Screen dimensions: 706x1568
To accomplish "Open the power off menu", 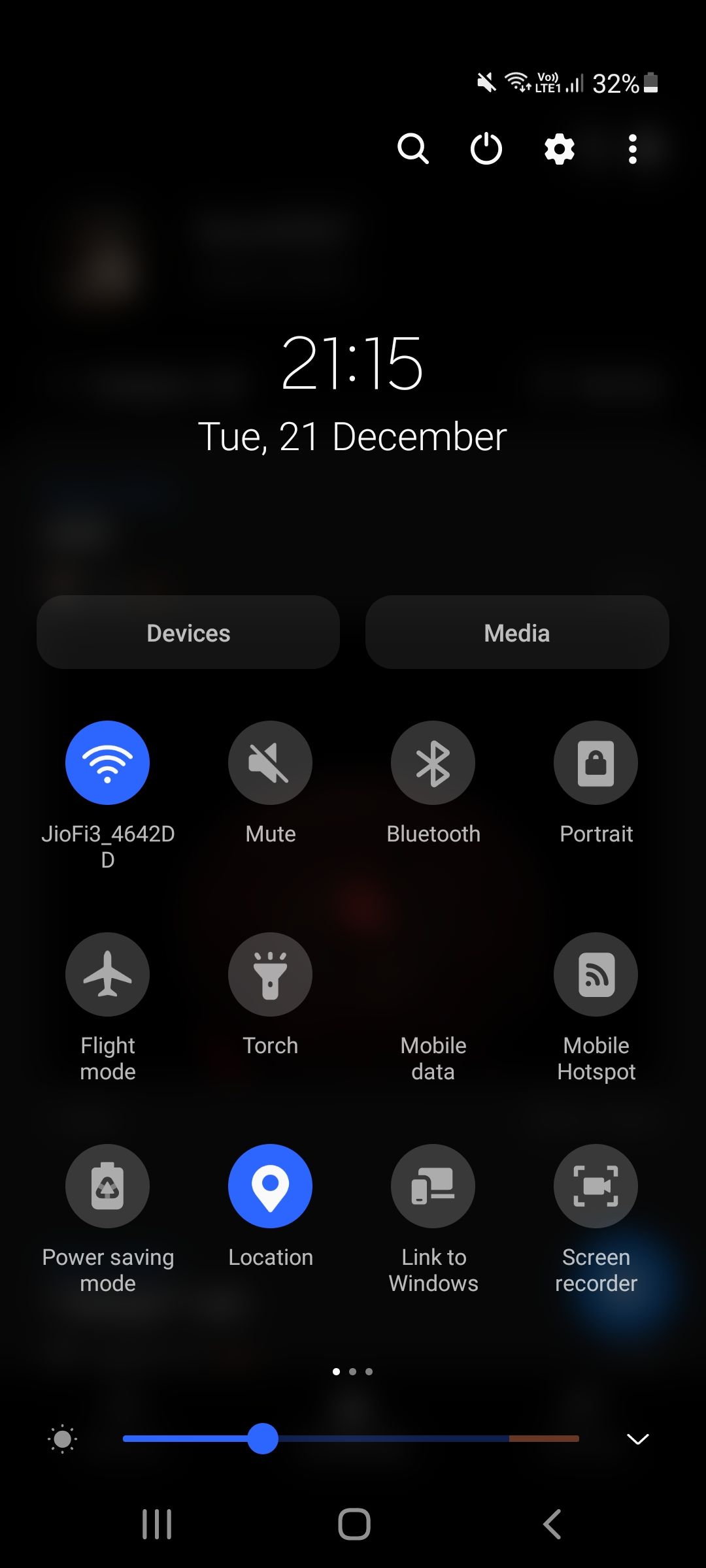I will 486,149.
